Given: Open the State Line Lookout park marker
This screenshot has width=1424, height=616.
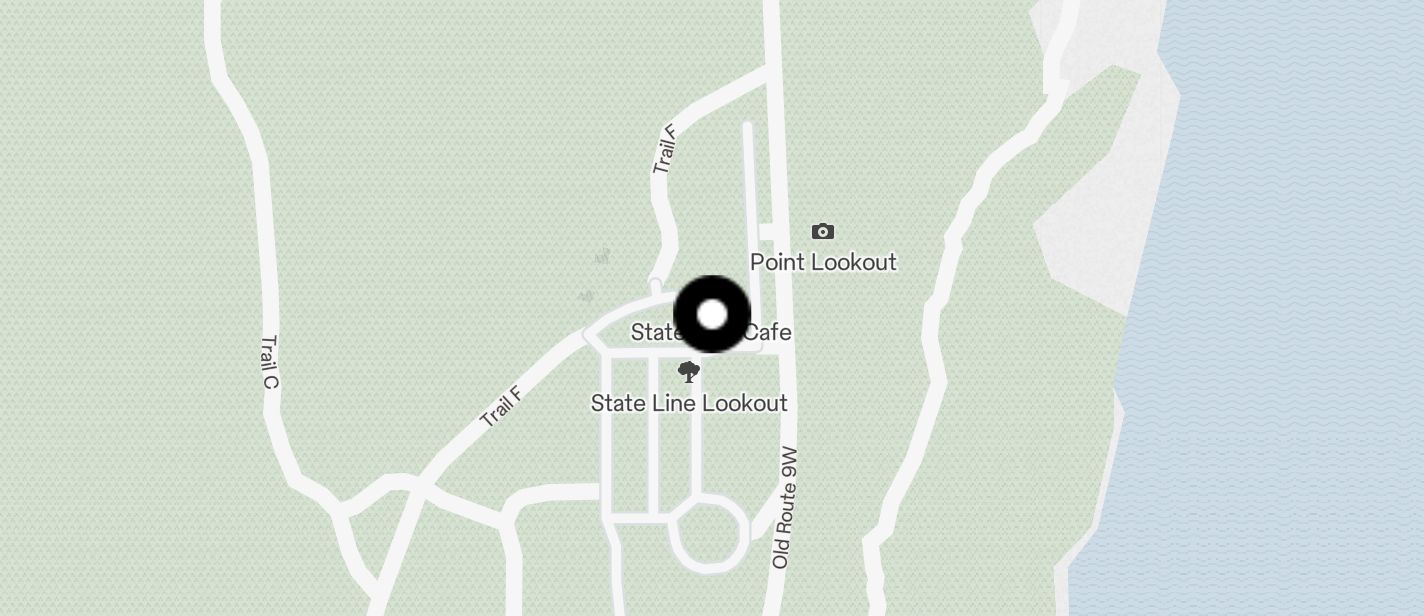Looking at the screenshot, I should coord(688,373).
